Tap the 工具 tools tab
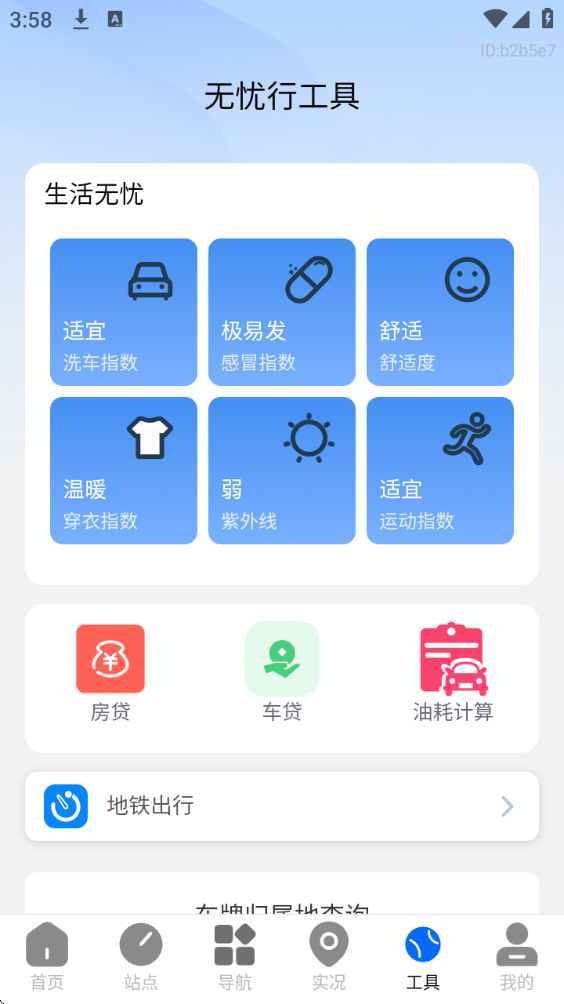The image size is (564, 1004). pos(423,957)
